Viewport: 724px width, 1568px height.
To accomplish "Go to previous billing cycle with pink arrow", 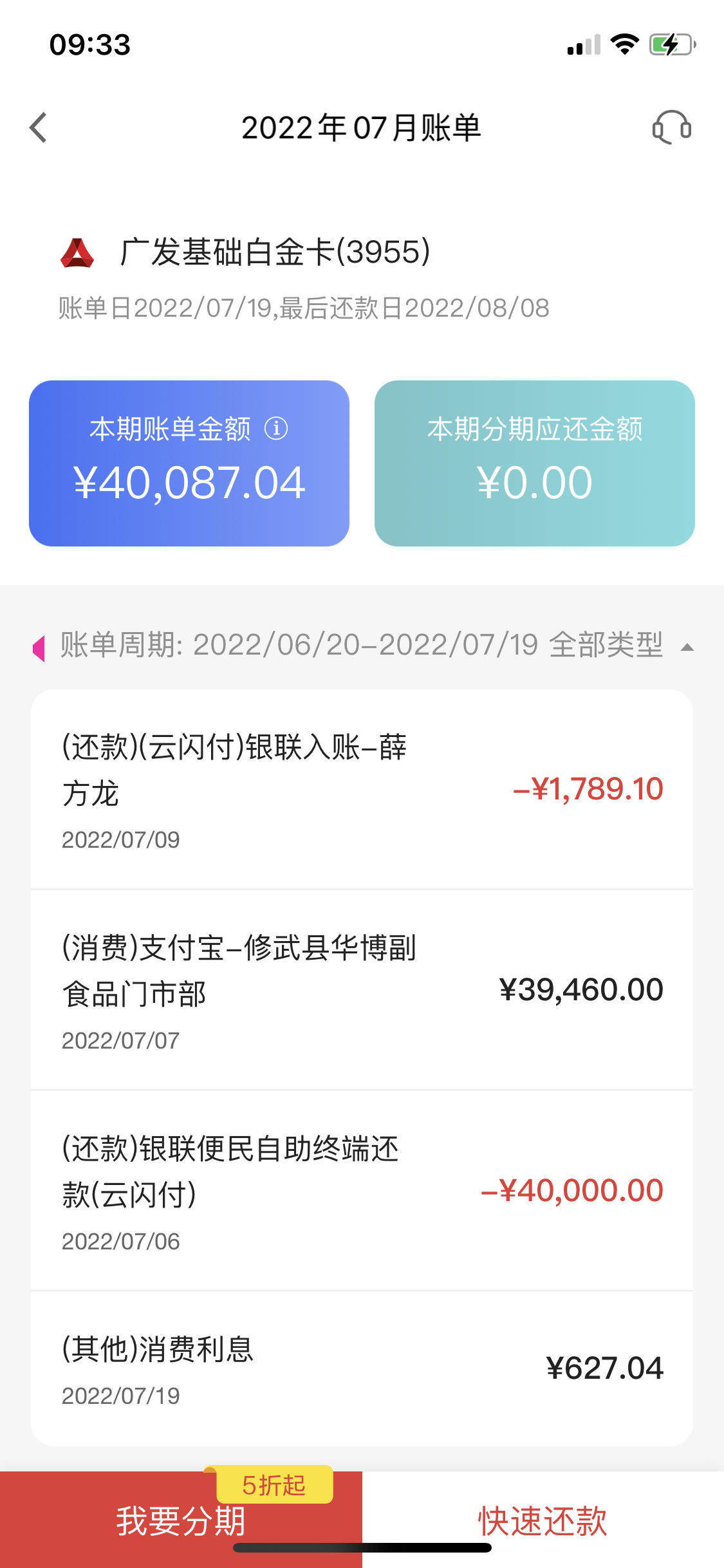I will pyautogui.click(x=39, y=648).
